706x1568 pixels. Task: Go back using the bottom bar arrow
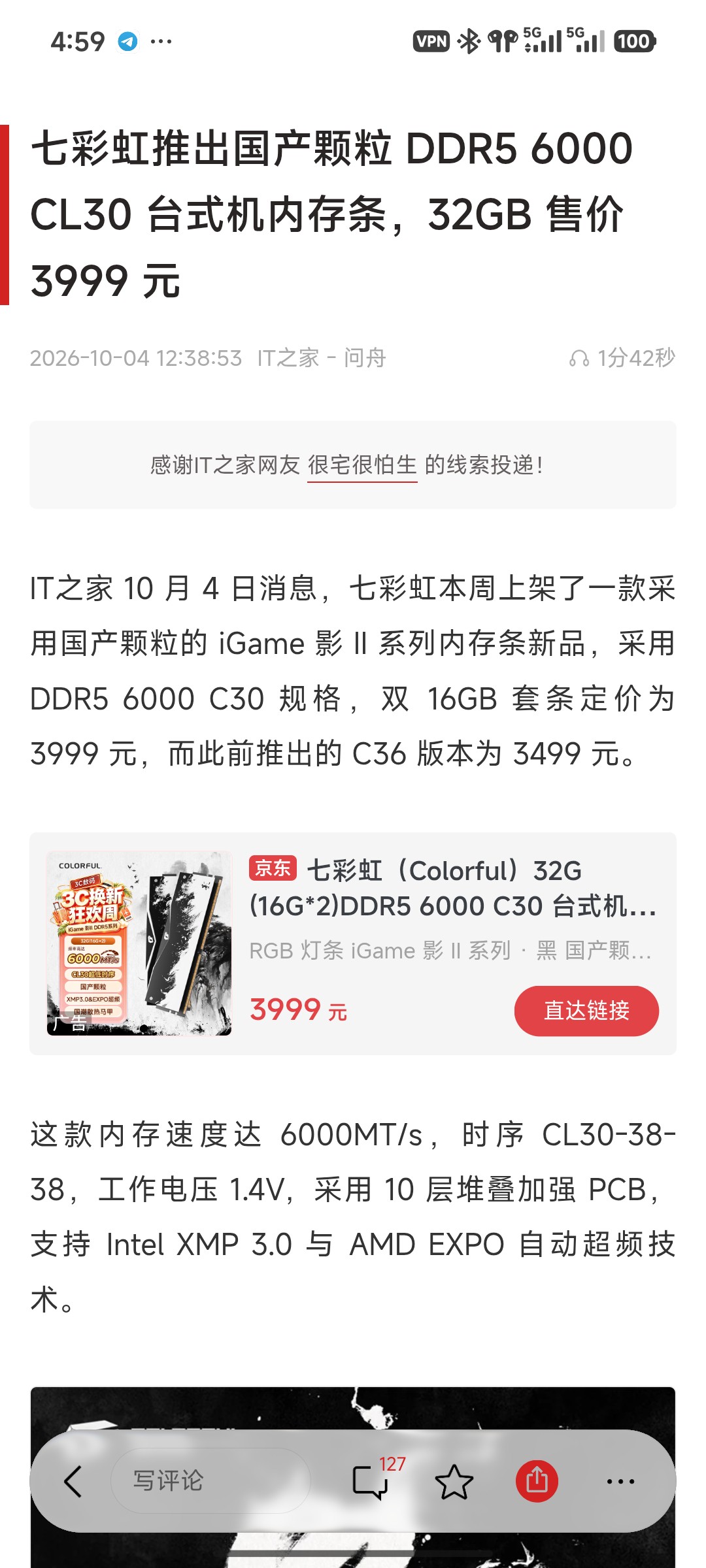coord(73,1481)
